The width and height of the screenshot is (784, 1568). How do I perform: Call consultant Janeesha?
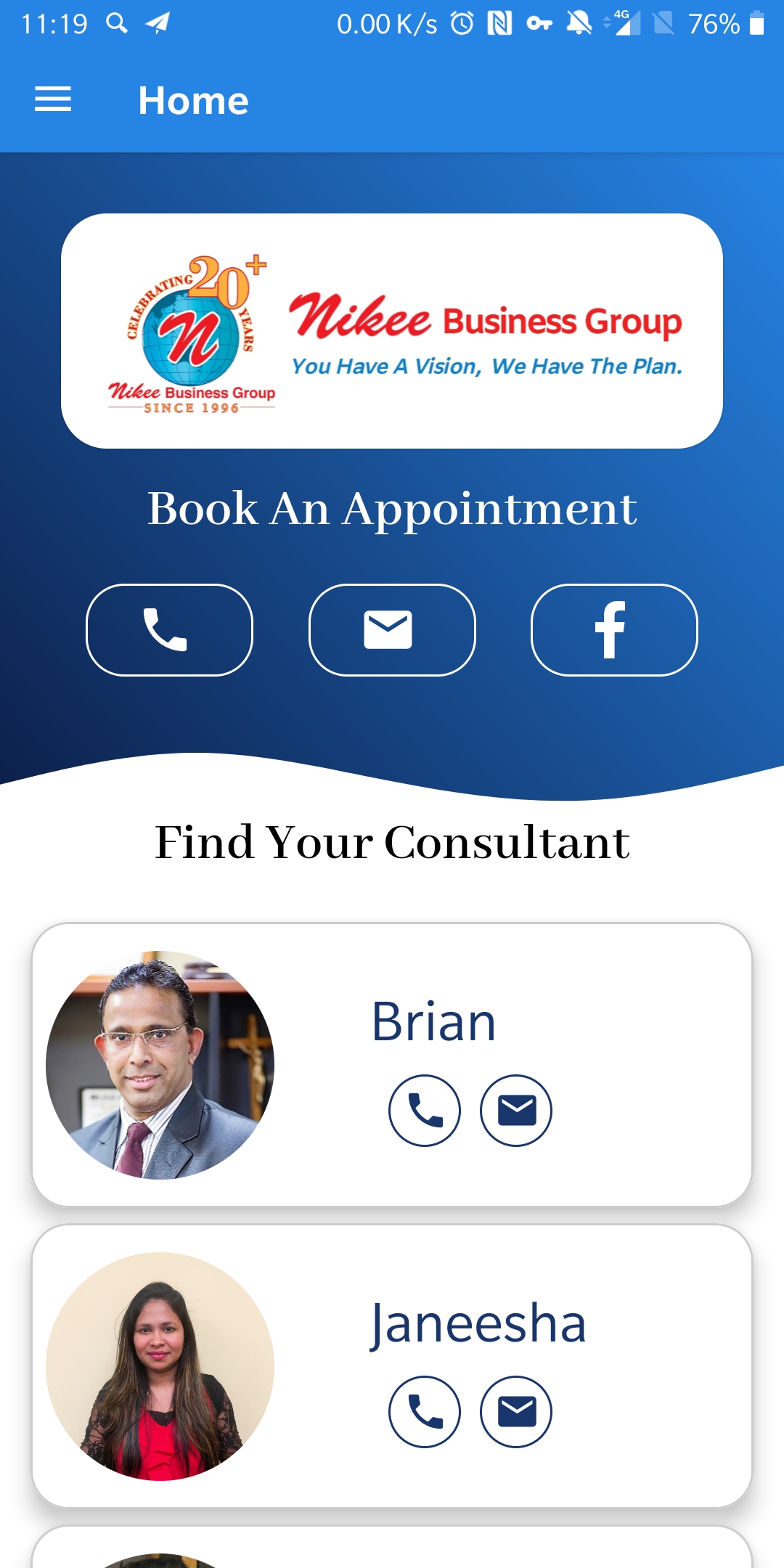425,1412
